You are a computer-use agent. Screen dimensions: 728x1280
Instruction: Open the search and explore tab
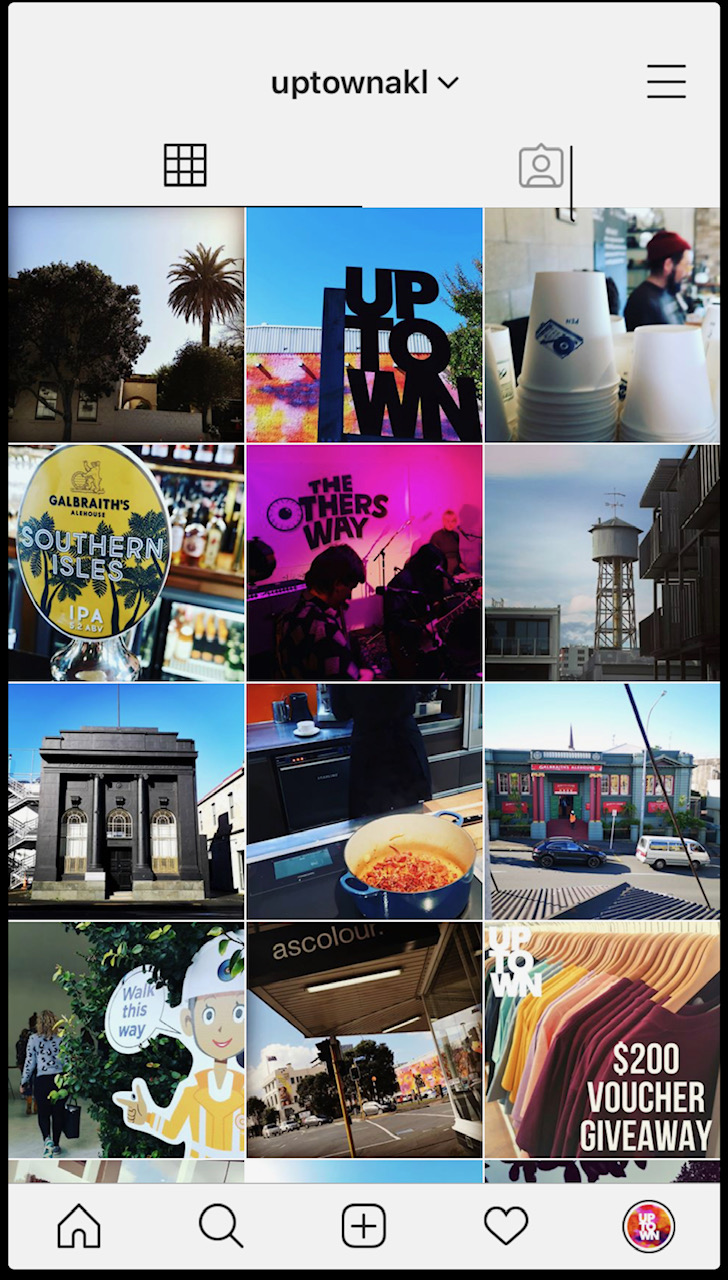[221, 1225]
